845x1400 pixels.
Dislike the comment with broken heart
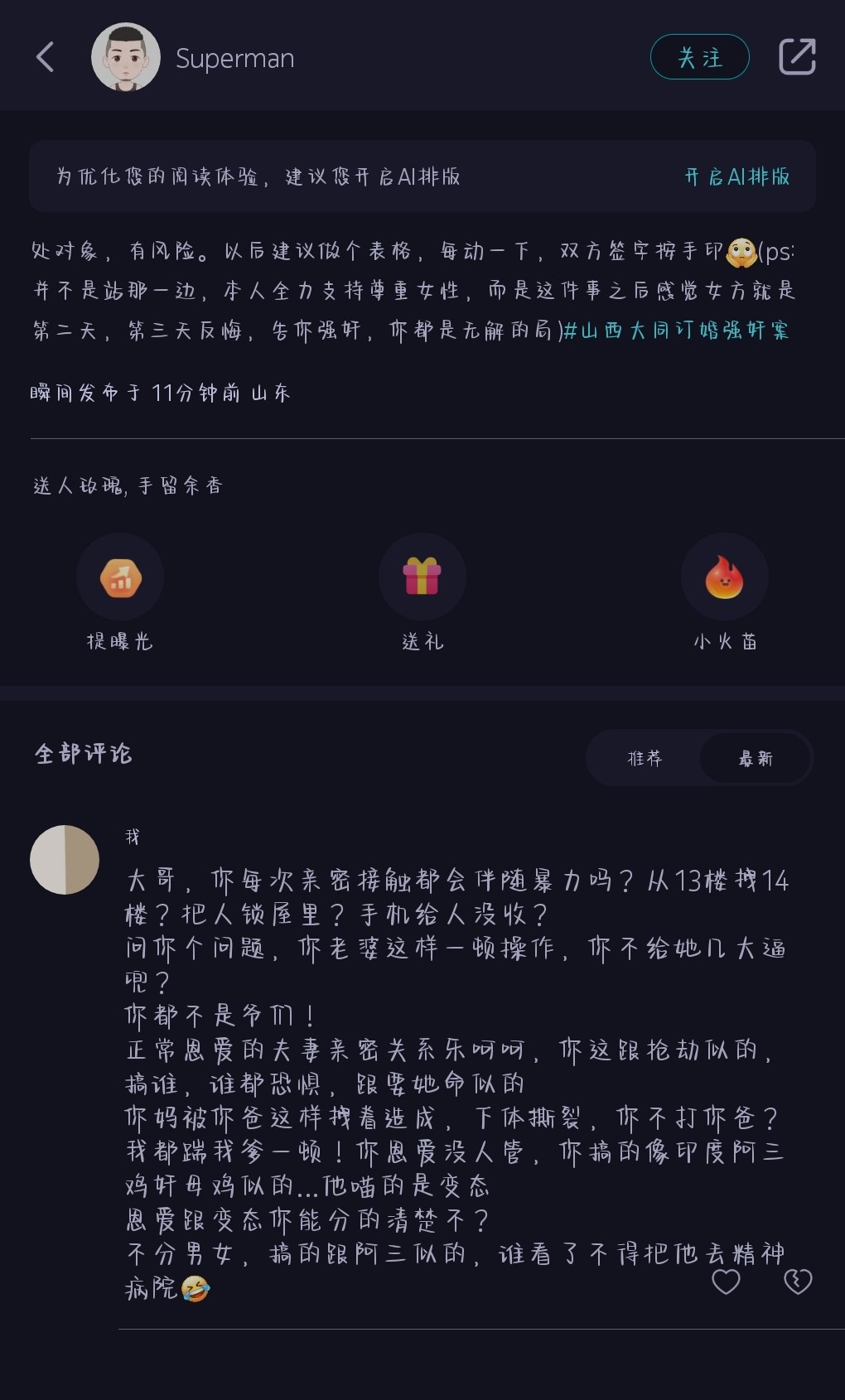point(798,1282)
